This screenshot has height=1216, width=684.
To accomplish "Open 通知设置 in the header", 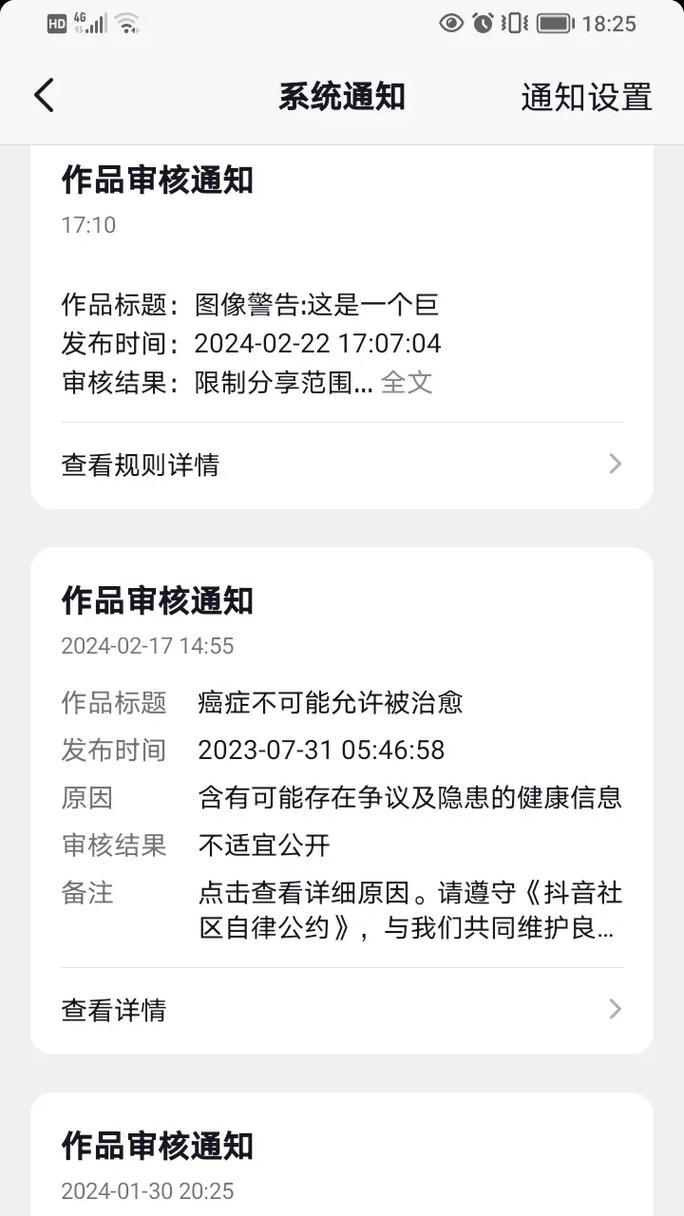I will click(586, 97).
